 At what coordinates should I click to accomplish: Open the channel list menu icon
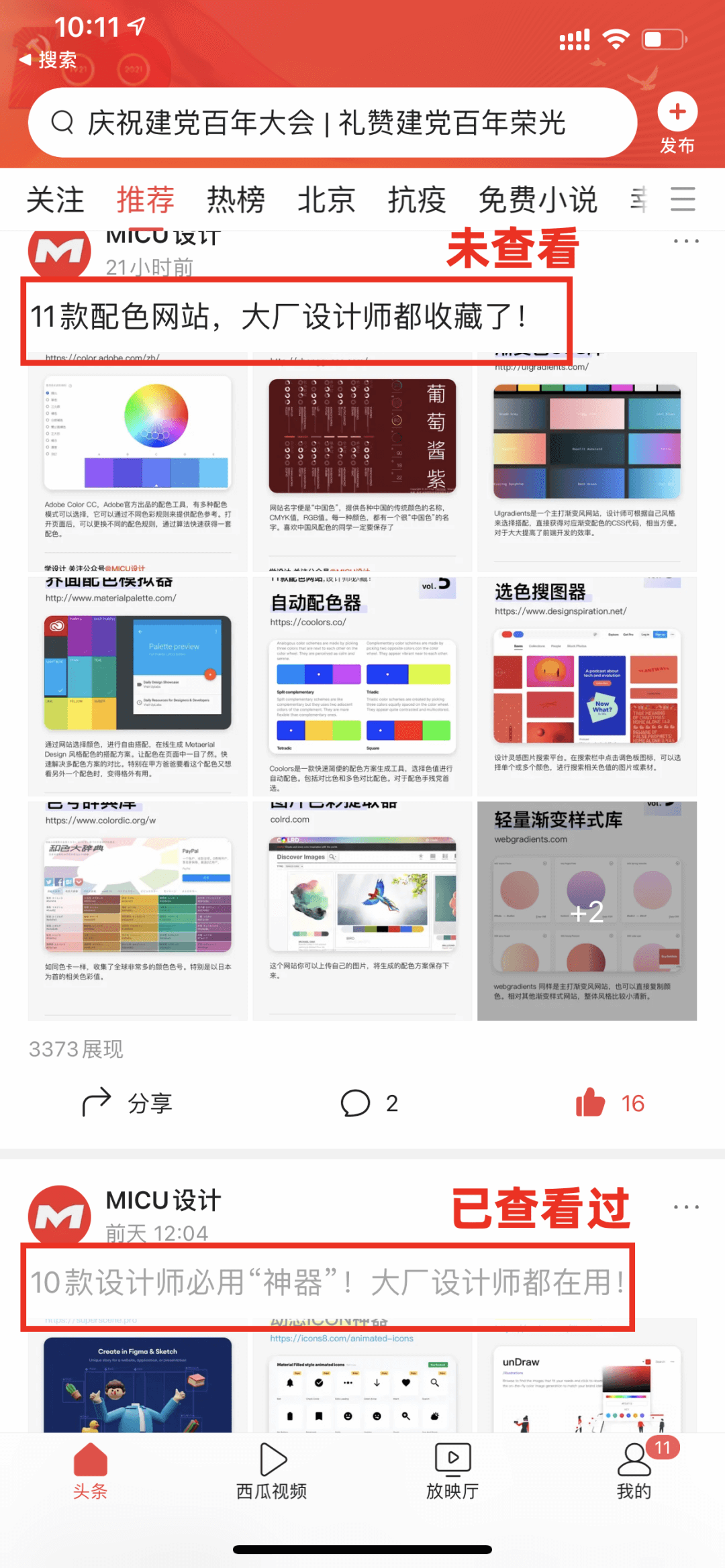[683, 199]
